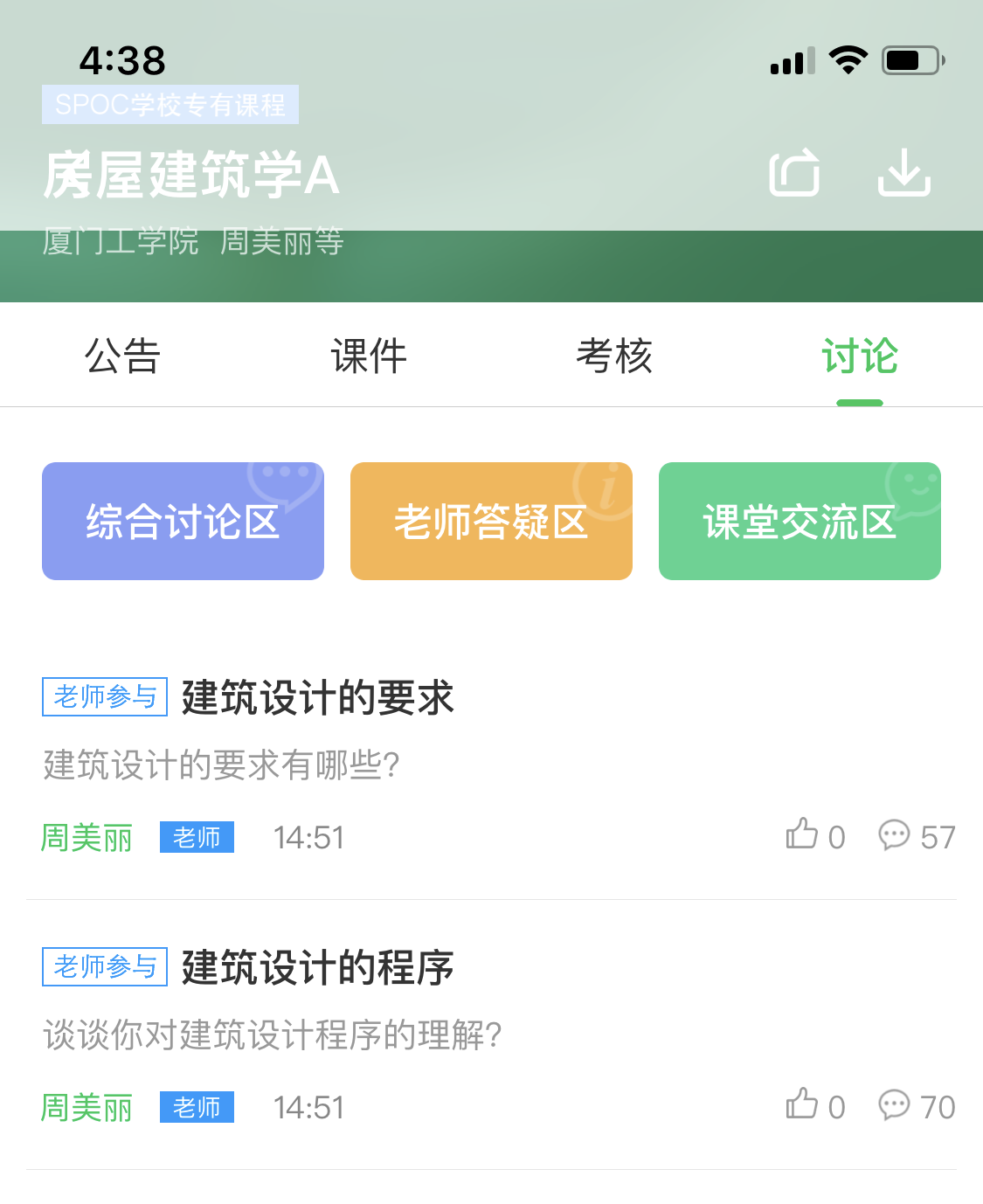Screen dimensions: 983x1204
Task: Open the 建筑设计的要求 discussion thread
Action: (318, 698)
